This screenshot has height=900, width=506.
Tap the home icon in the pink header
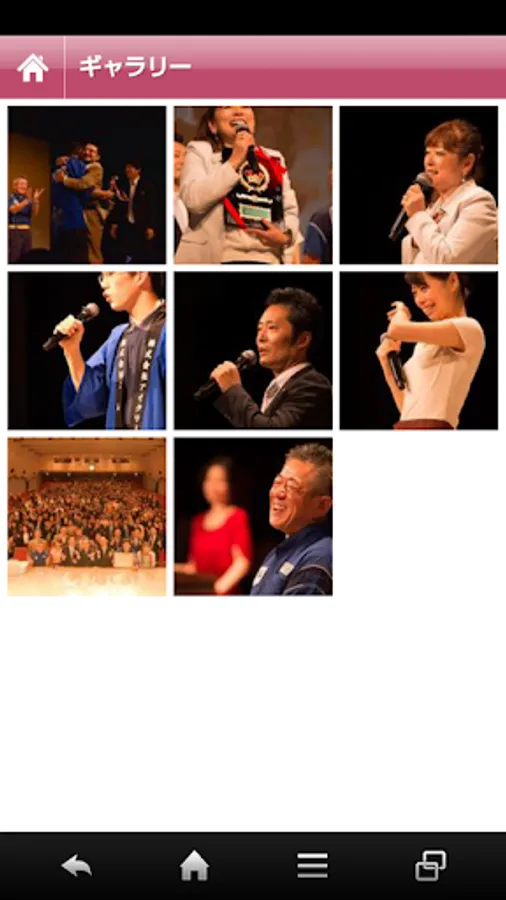(32, 68)
